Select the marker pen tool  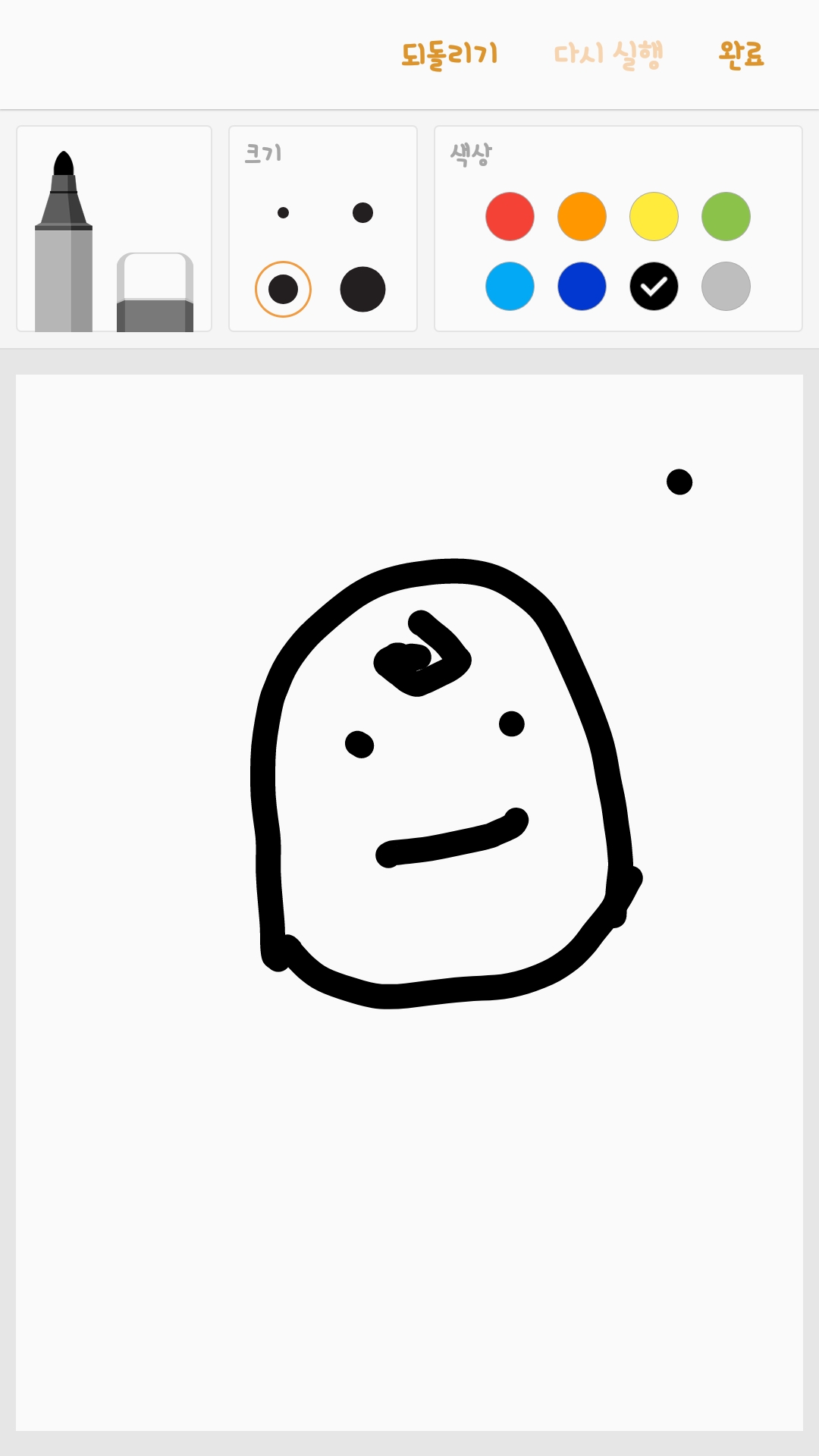(x=64, y=243)
